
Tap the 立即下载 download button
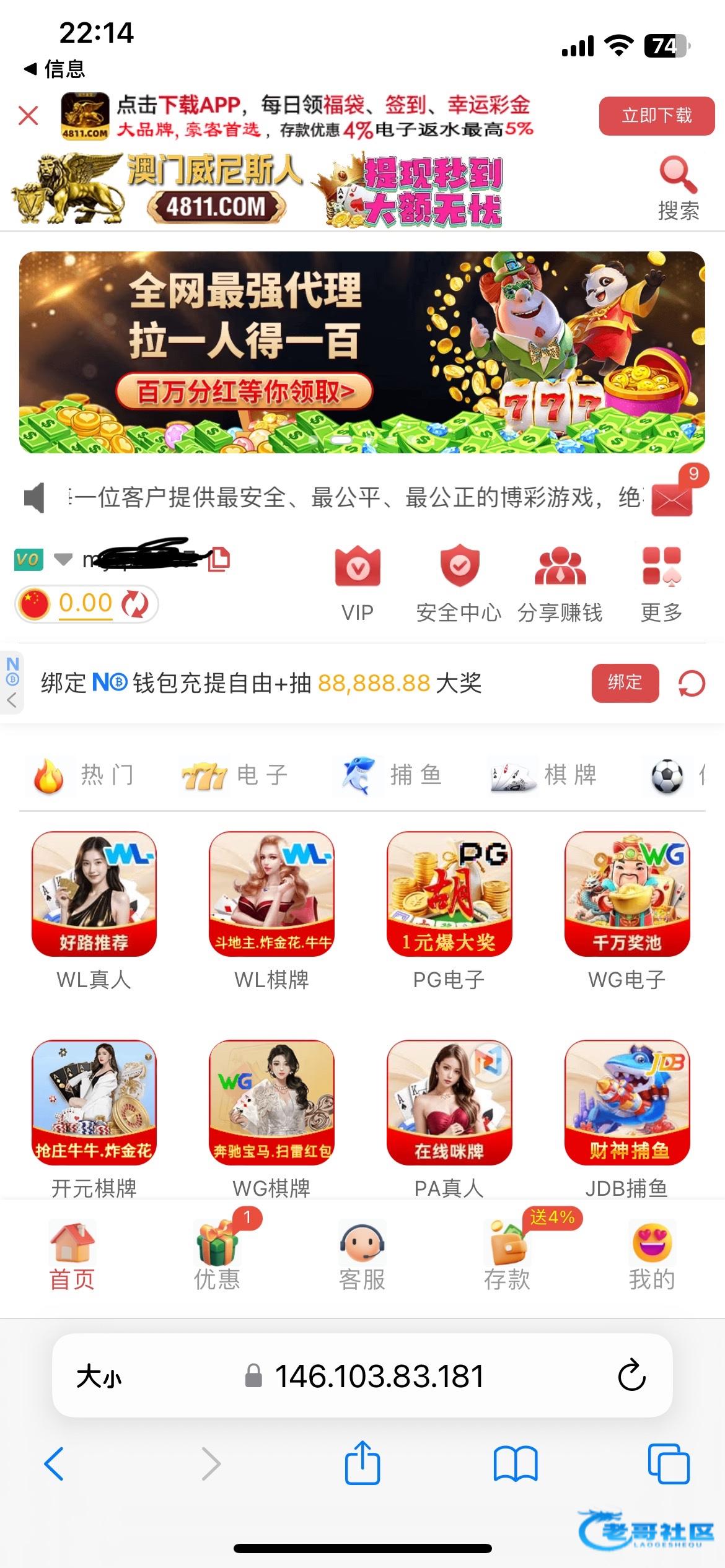(656, 116)
